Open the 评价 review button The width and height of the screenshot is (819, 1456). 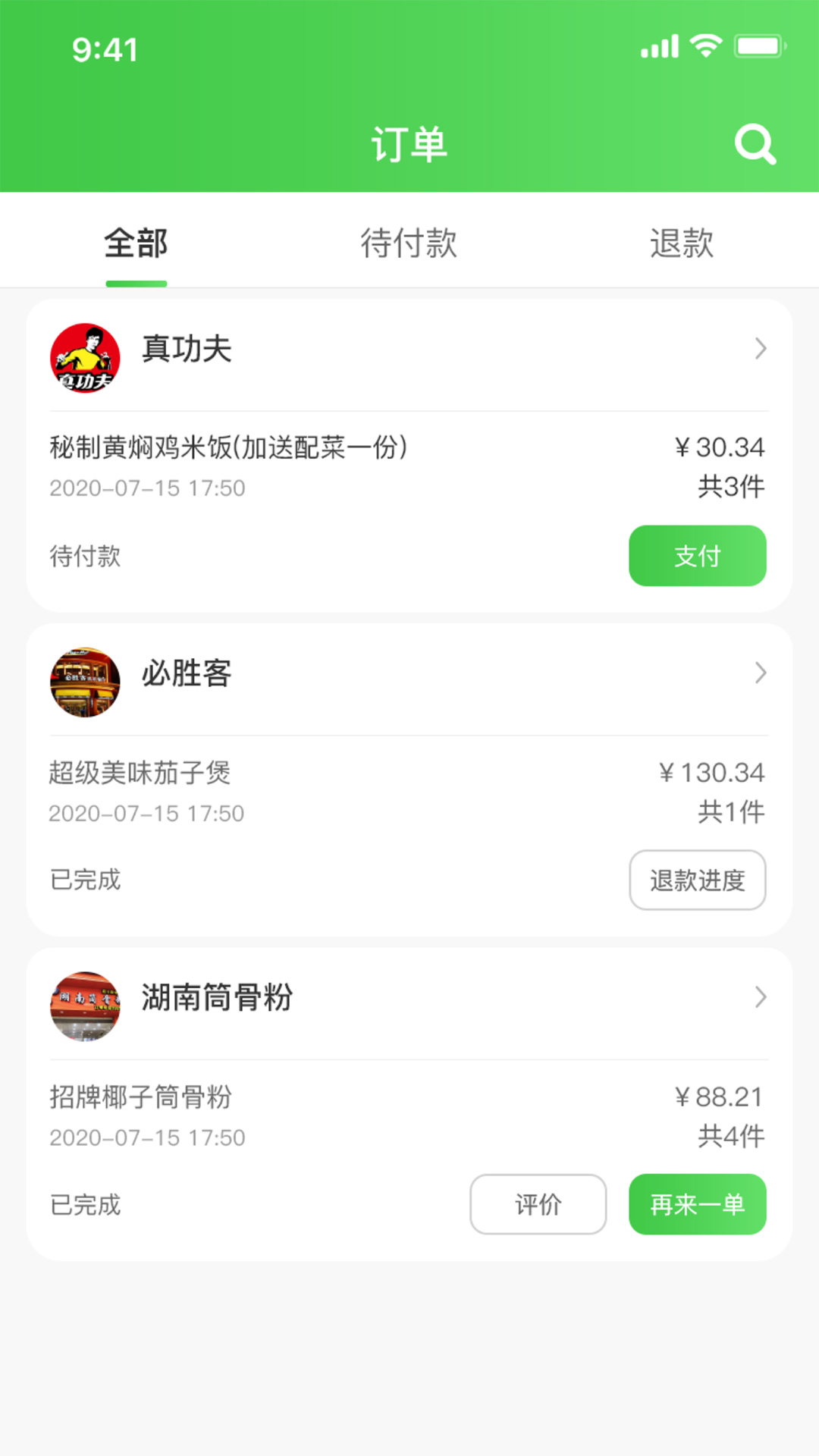[538, 1204]
